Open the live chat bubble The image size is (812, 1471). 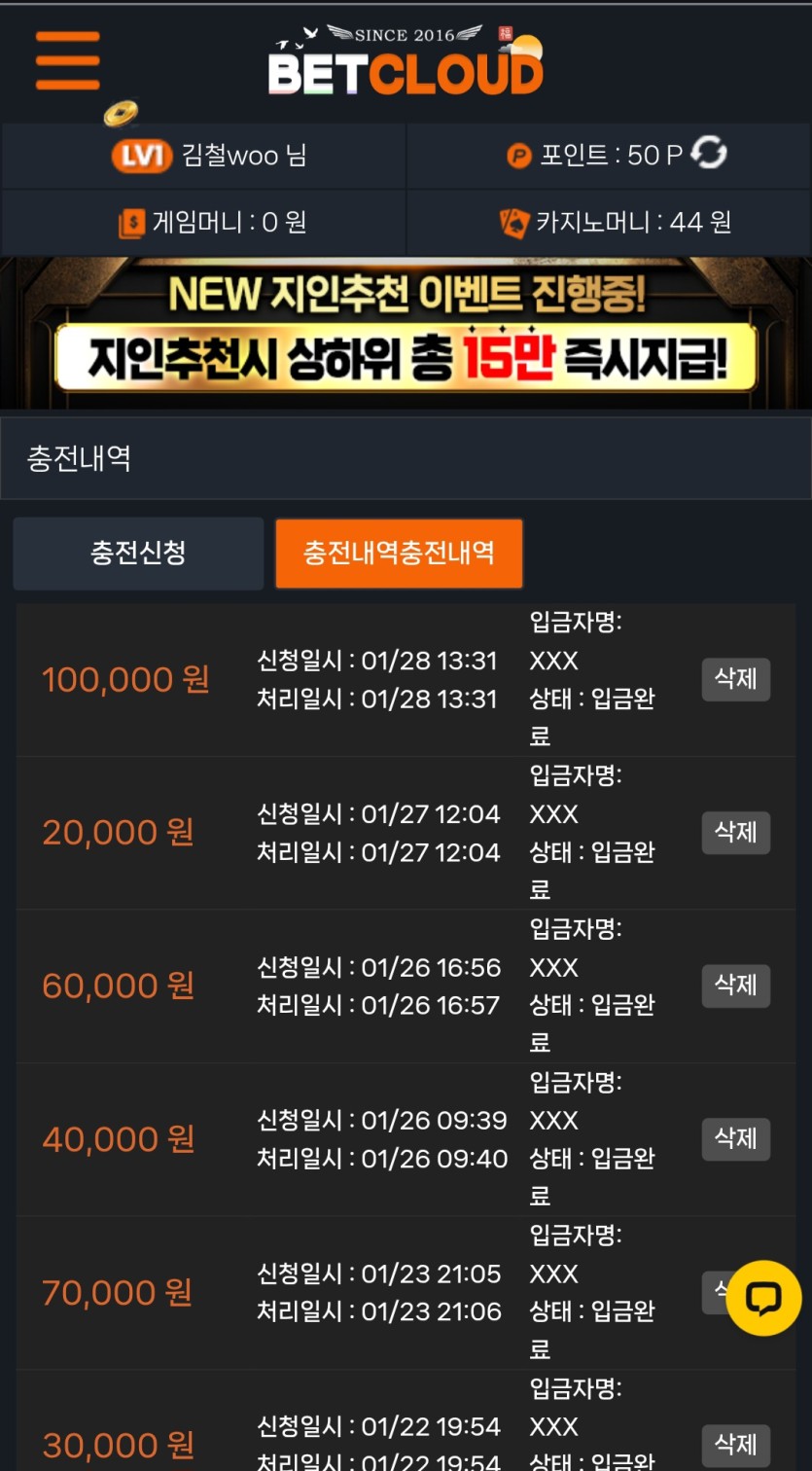pyautogui.click(x=763, y=1298)
